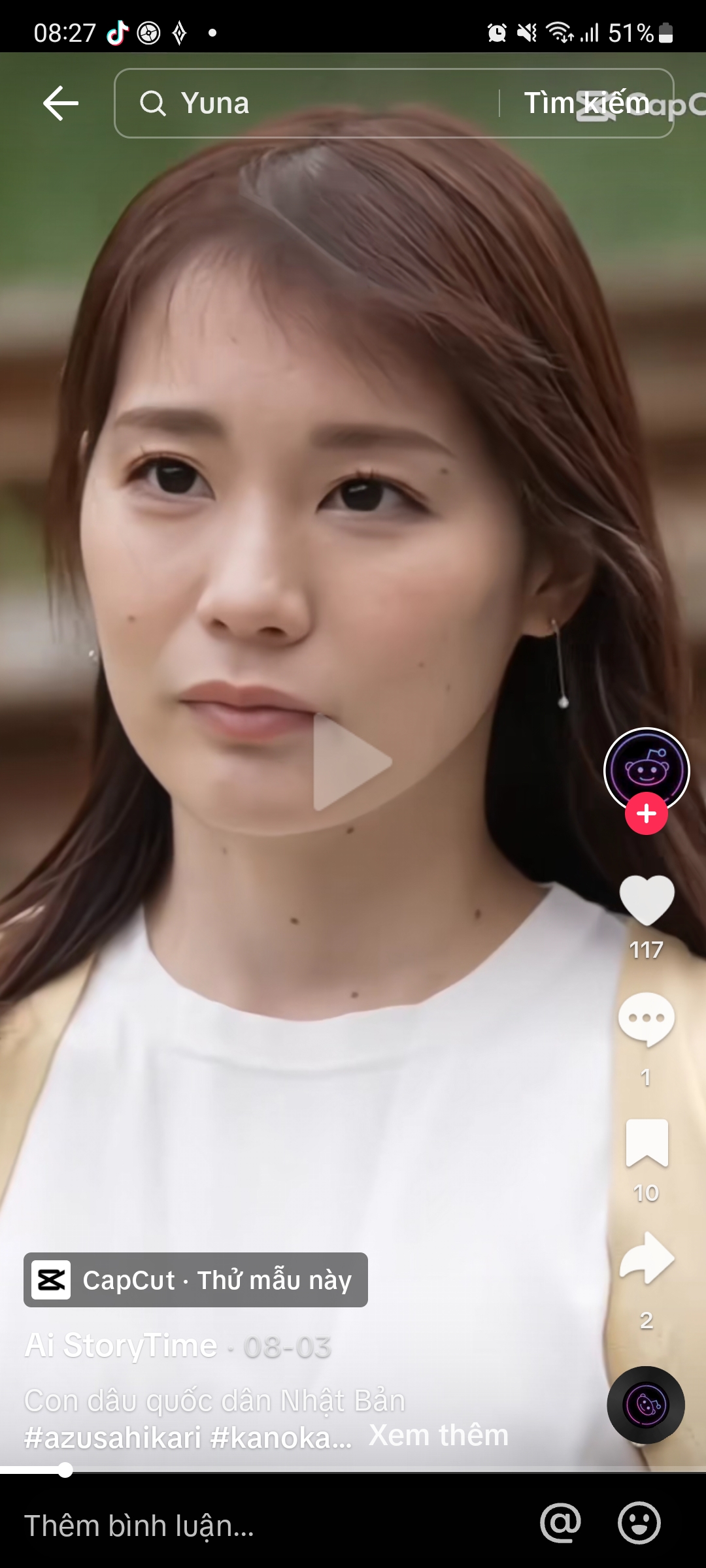Play the paused video
The image size is (706, 1568).
click(352, 762)
